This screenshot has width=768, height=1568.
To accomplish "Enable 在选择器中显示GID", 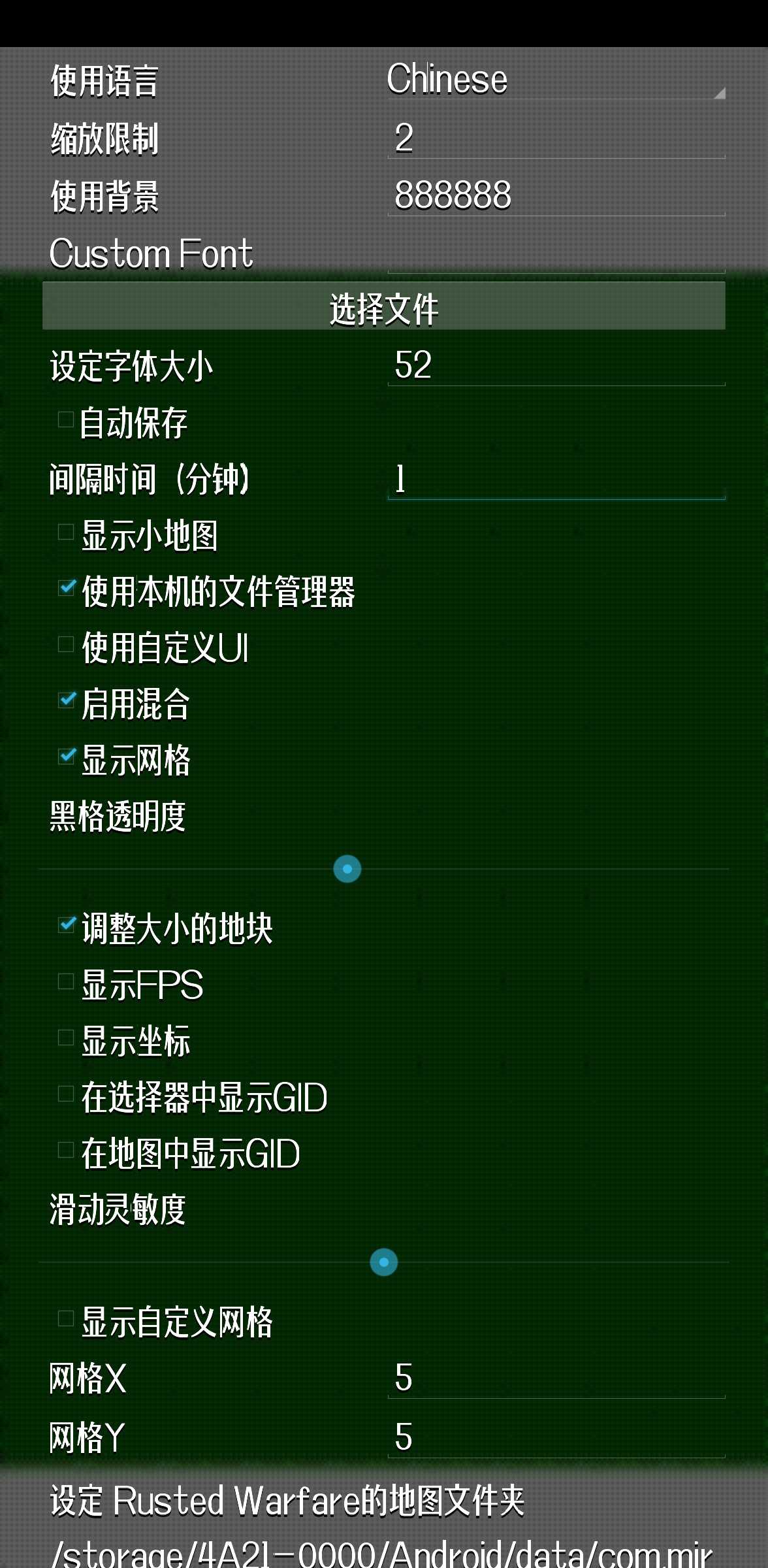I will 66,1094.
